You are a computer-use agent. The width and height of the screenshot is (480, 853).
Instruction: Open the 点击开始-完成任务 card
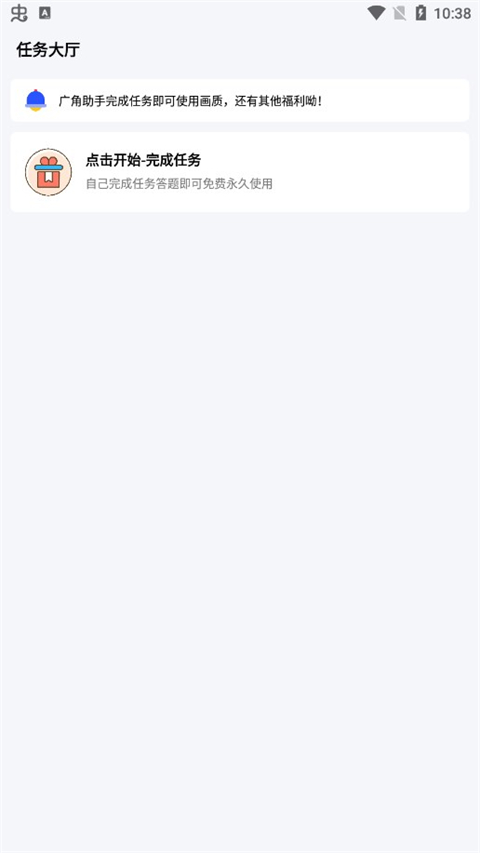[239, 172]
